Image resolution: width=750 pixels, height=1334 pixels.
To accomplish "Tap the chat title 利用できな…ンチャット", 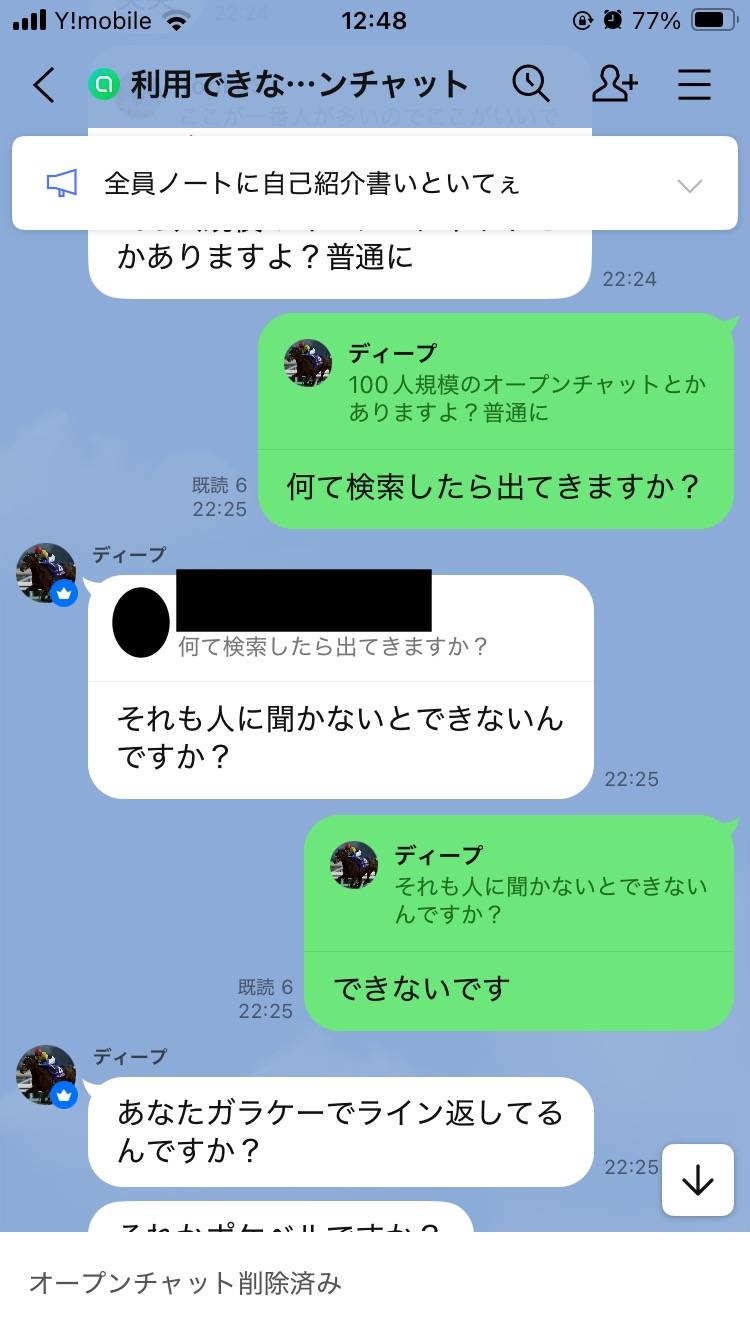I will pos(300,85).
